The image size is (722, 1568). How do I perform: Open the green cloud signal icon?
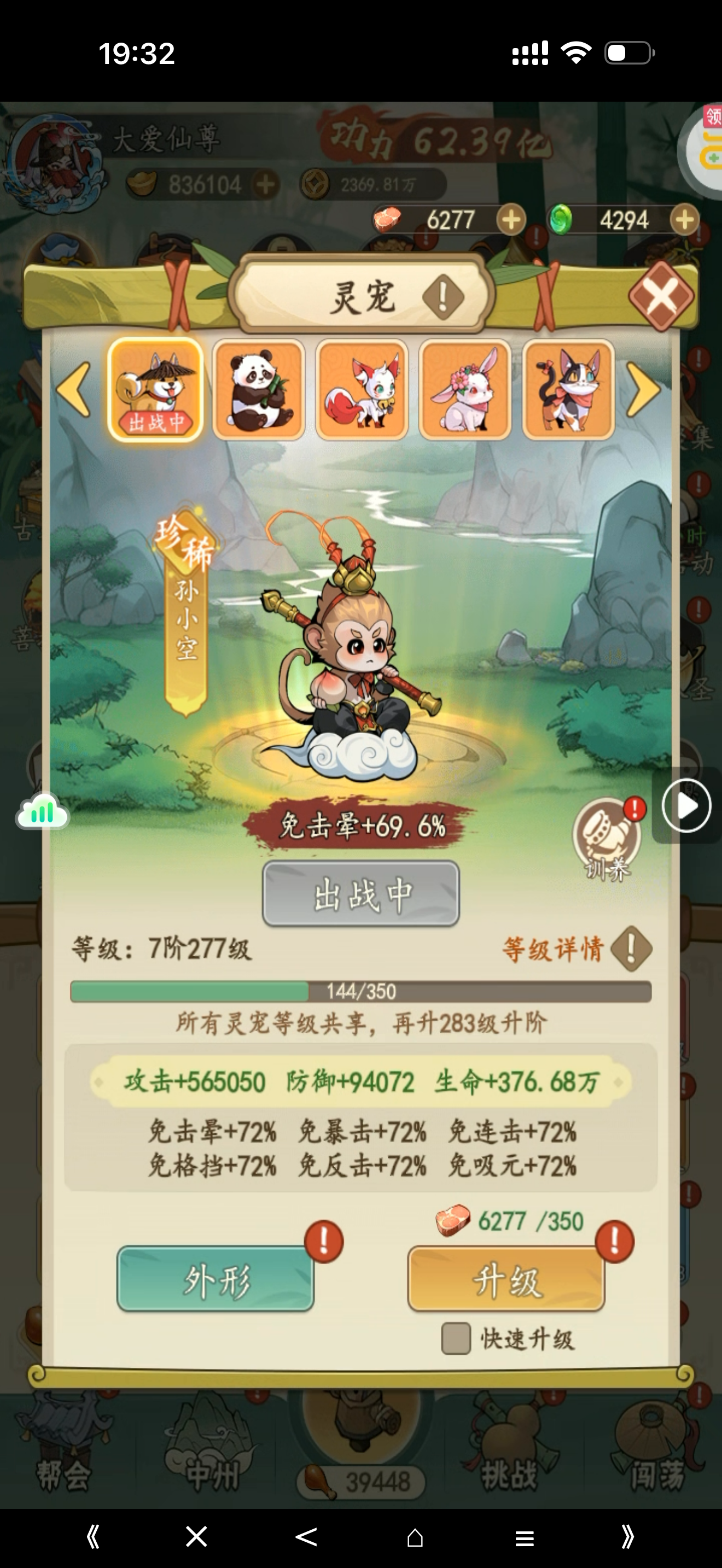[43, 811]
